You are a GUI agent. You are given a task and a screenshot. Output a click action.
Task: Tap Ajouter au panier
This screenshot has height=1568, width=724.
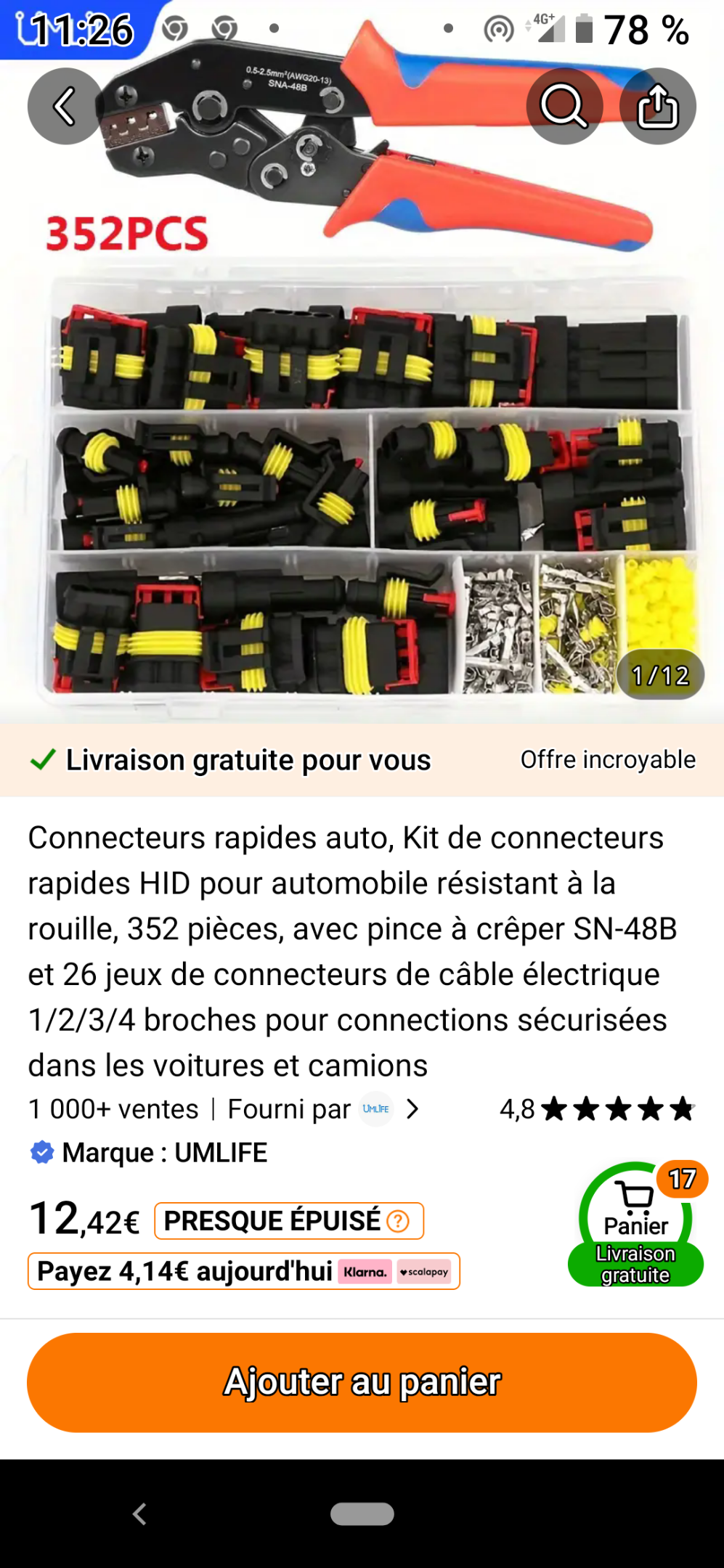coord(362,1382)
